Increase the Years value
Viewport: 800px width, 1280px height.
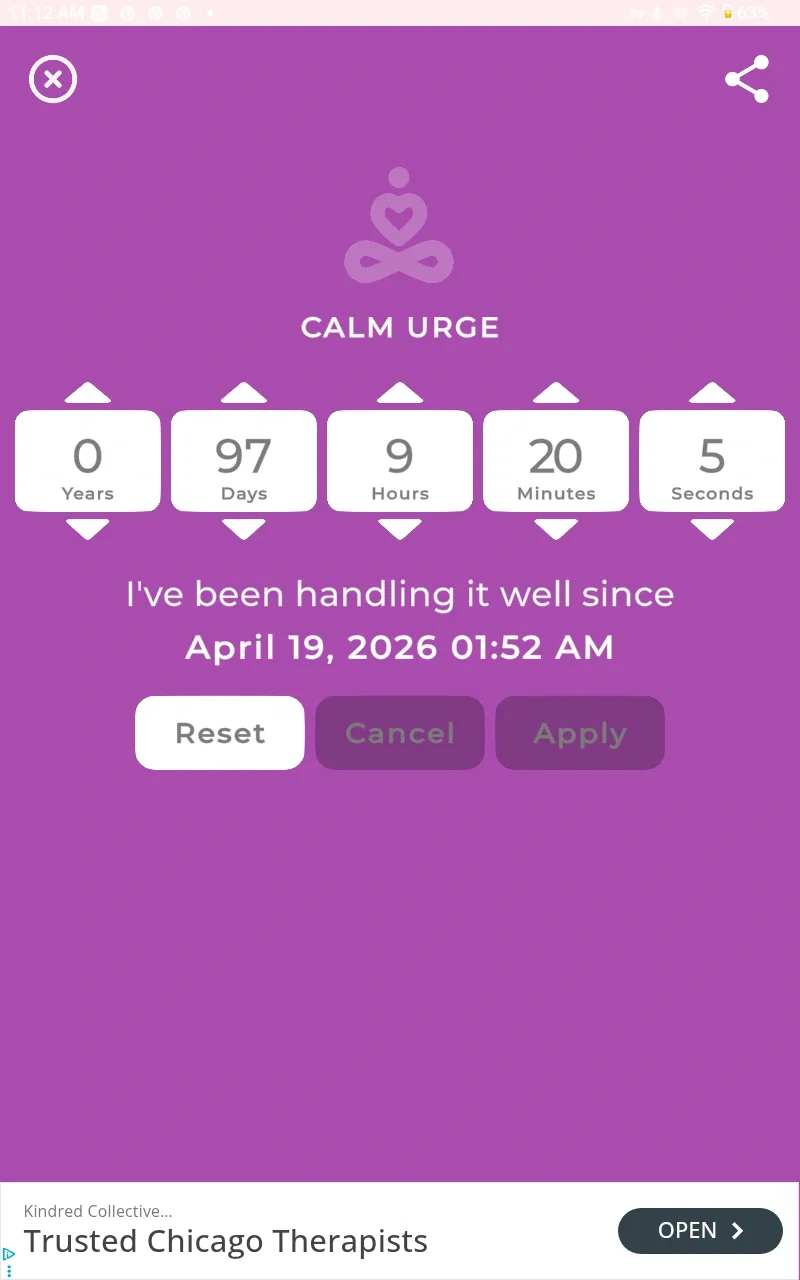pos(88,393)
